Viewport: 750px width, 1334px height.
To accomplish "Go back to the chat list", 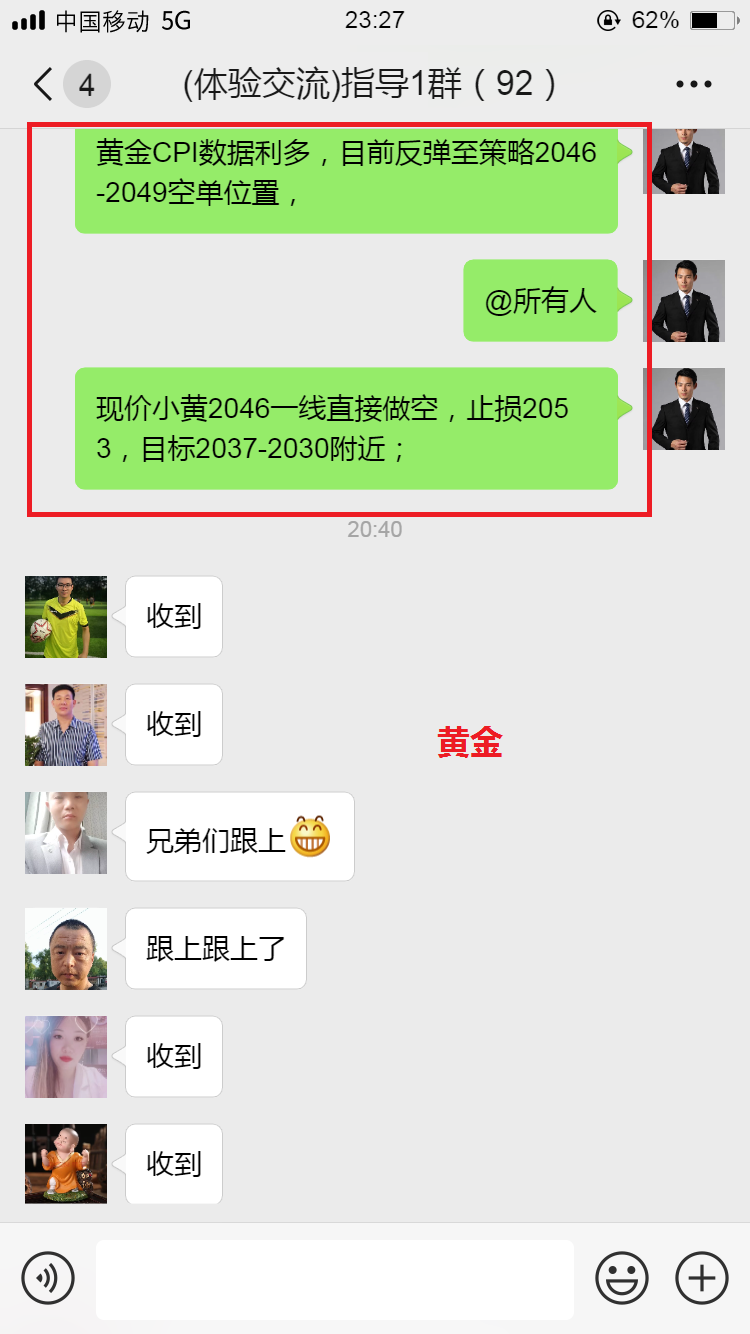I will [42, 84].
